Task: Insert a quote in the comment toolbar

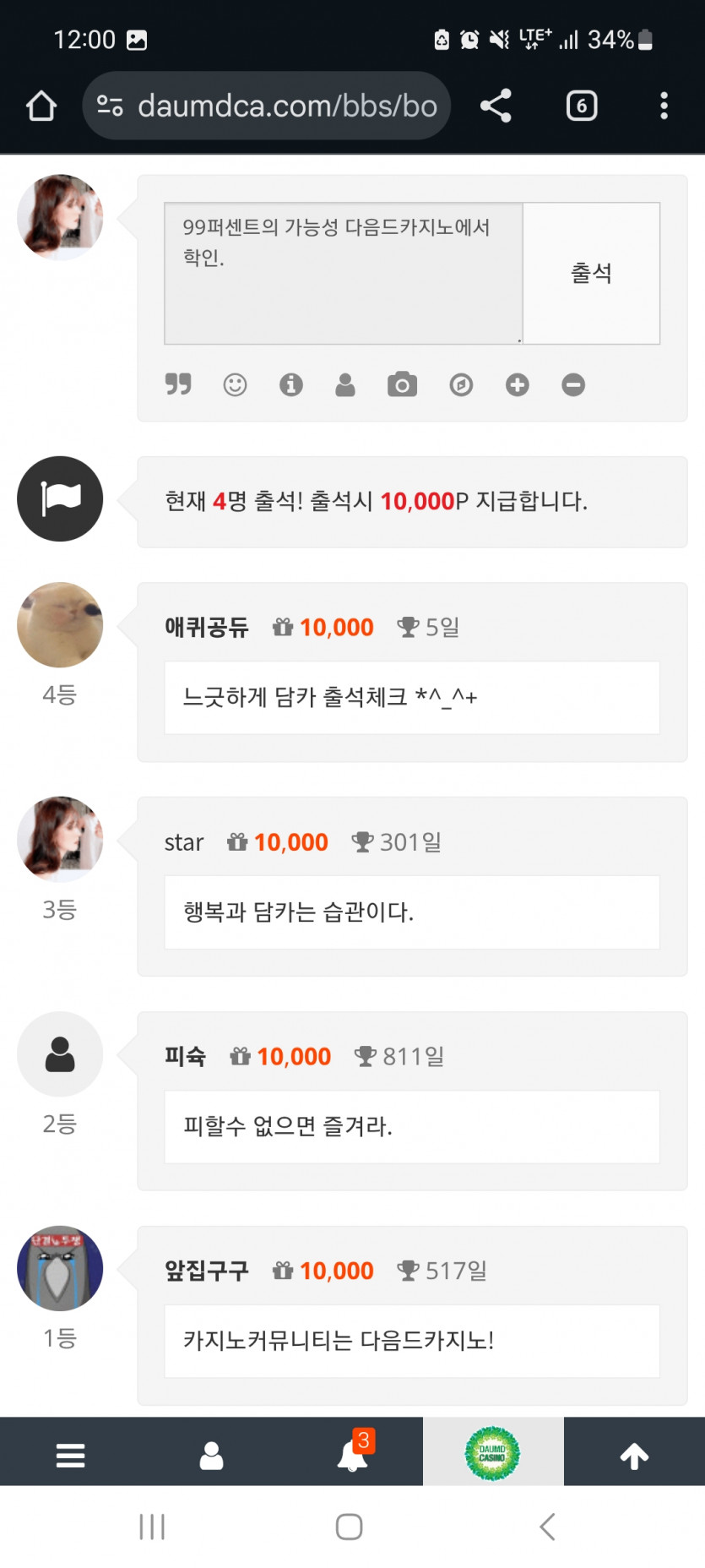Action: pos(178,384)
